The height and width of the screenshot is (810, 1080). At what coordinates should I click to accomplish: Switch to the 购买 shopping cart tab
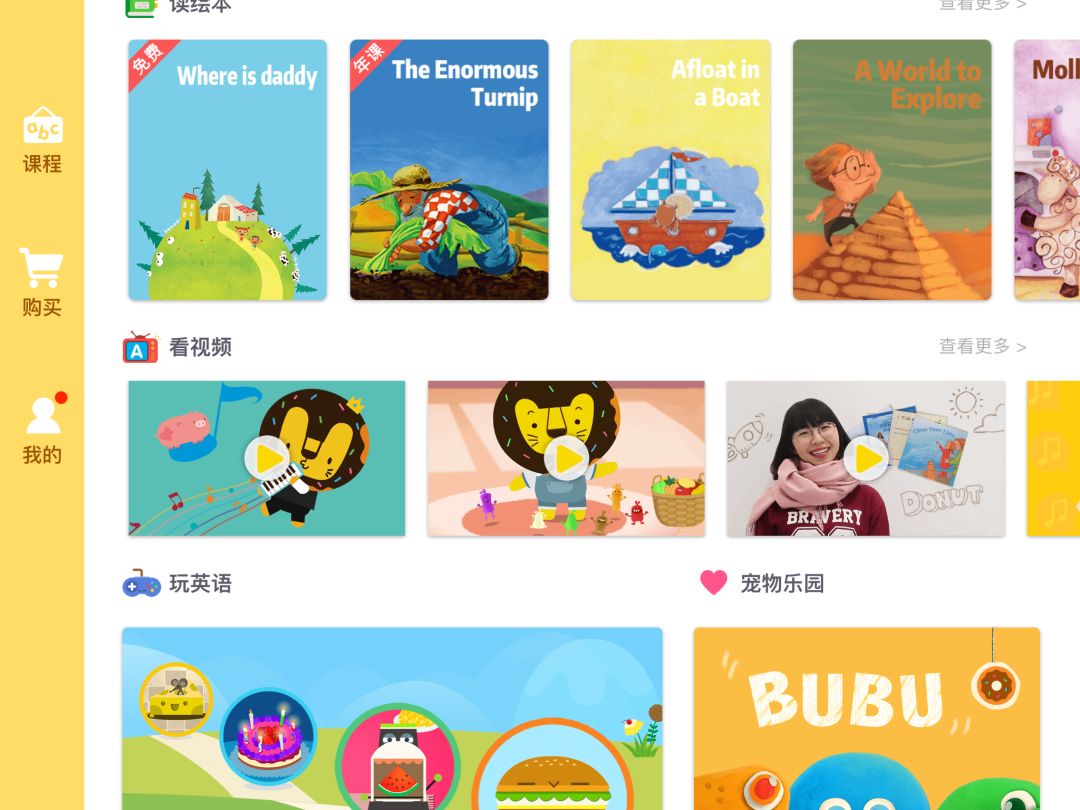[42, 283]
